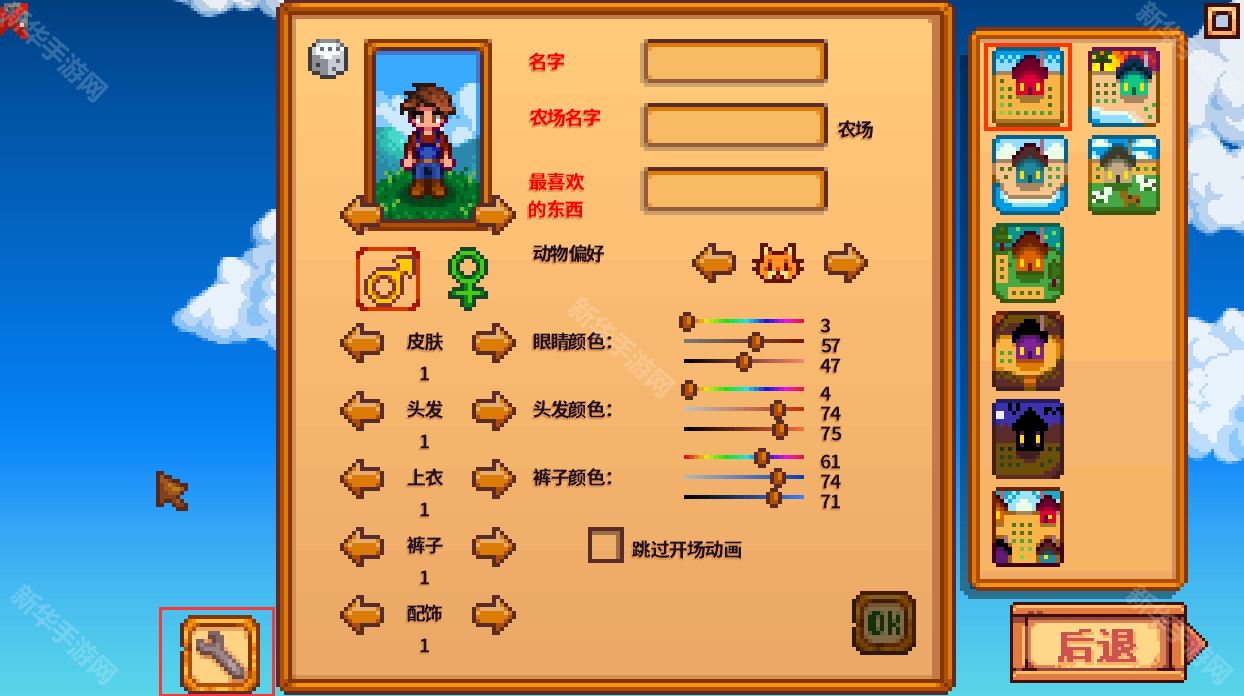Open advanced options wrench button
Viewport: 1244px width, 696px height.
click(220, 654)
